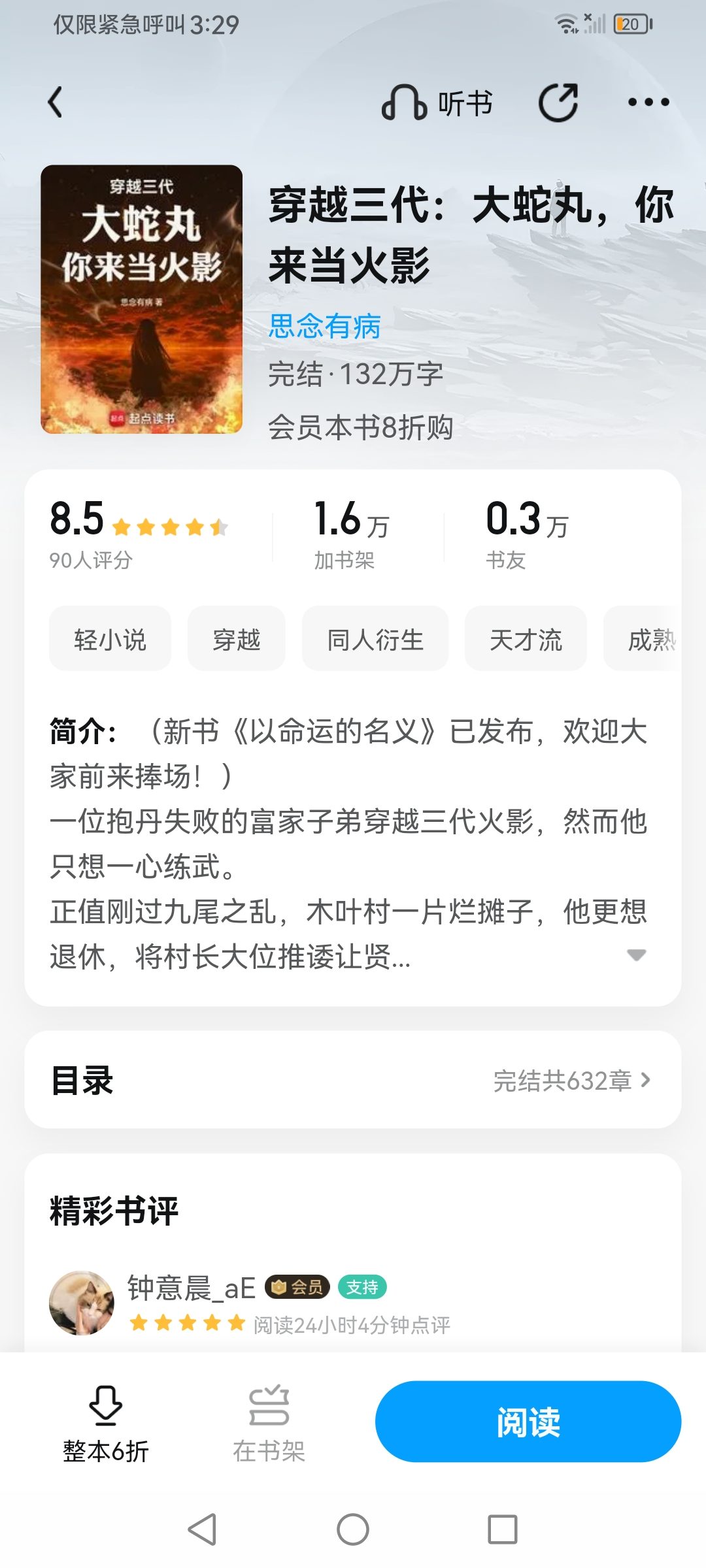This screenshot has height=1568, width=706.
Task: Open the three-dot overflow menu
Action: (648, 103)
